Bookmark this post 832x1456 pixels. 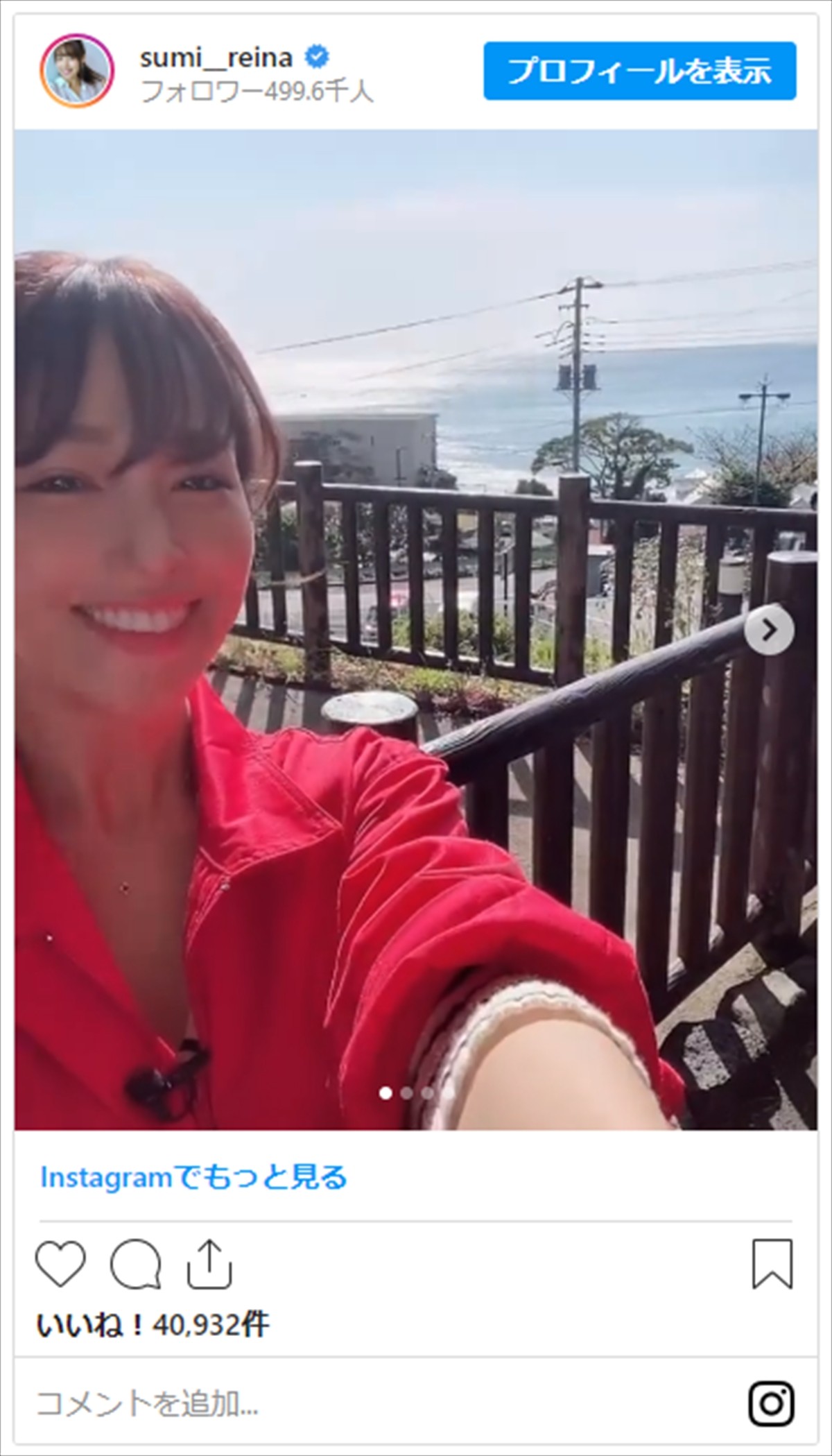[x=772, y=1263]
